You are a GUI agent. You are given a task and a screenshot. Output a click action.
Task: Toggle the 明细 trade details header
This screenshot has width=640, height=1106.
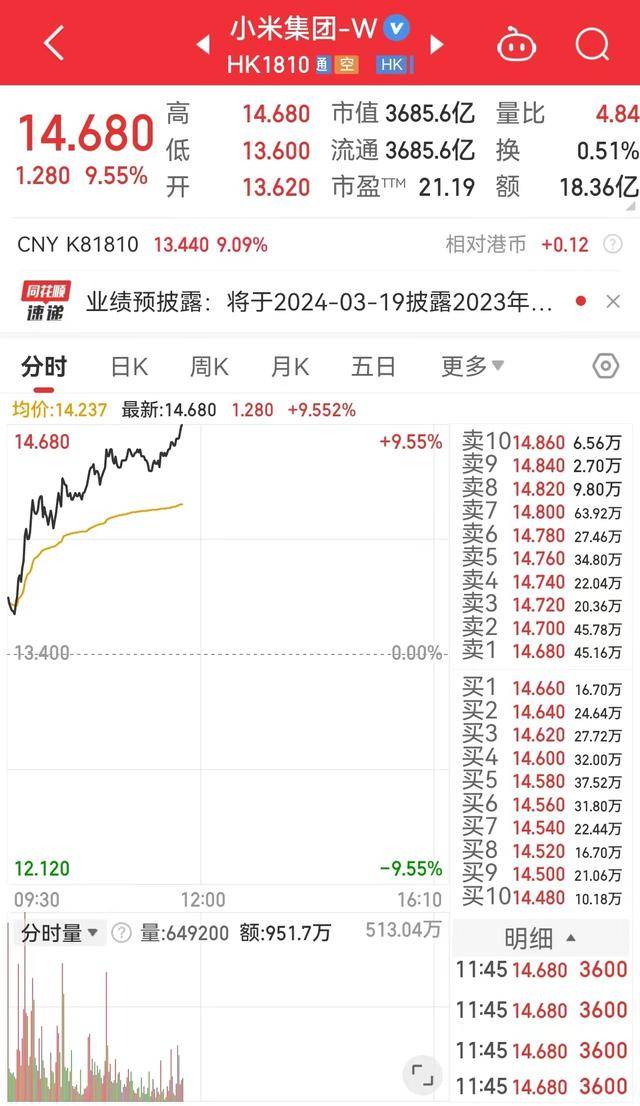point(541,938)
